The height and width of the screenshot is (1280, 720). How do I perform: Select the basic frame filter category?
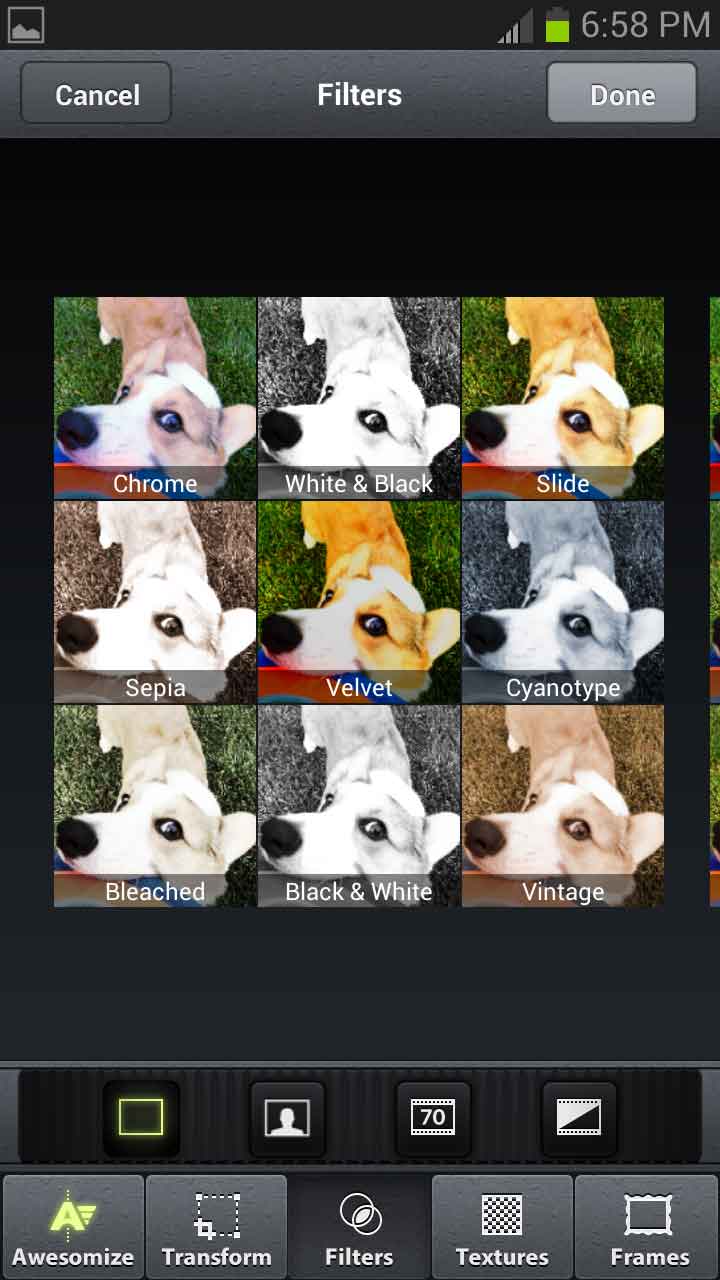141,1117
